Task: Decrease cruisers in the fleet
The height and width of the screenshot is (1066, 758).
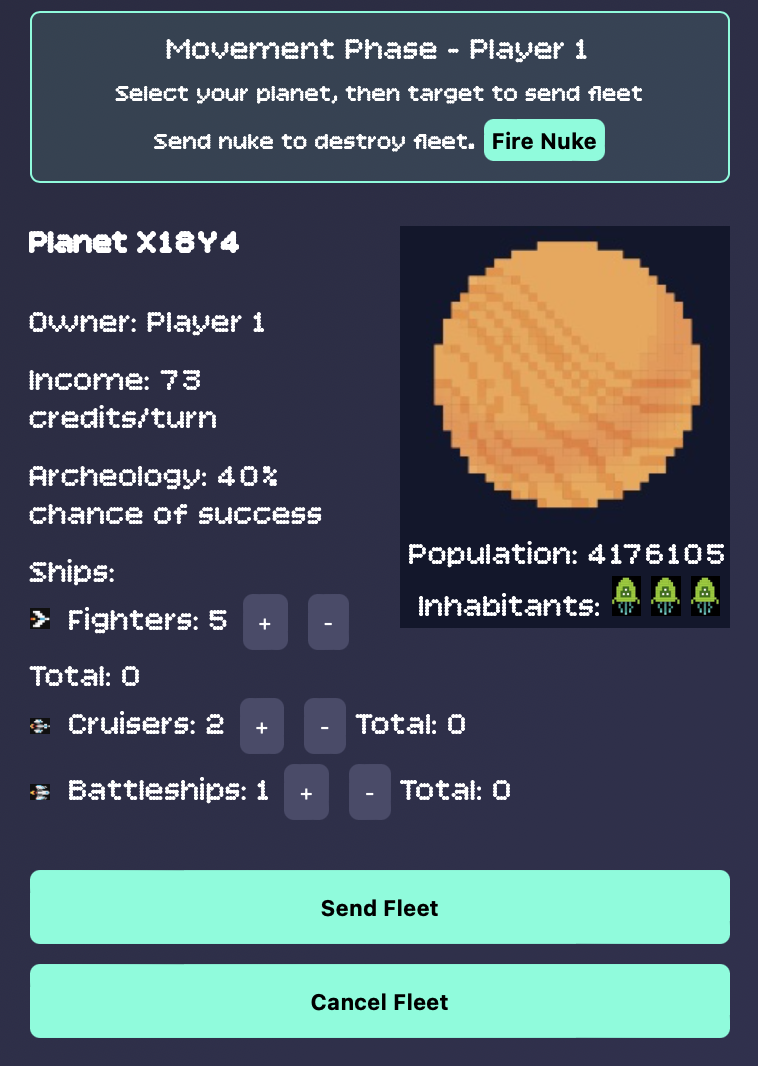Action: [325, 726]
